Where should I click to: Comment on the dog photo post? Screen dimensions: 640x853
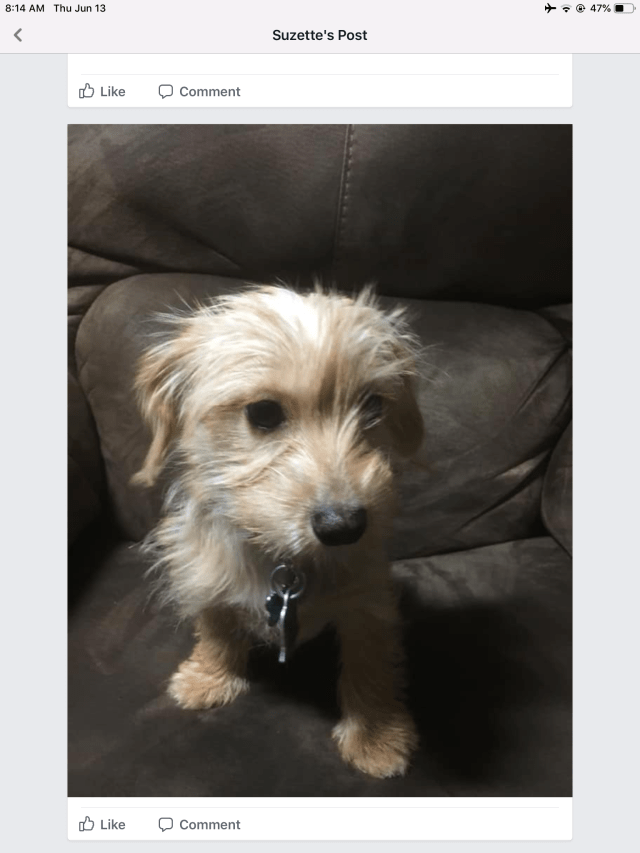199,824
